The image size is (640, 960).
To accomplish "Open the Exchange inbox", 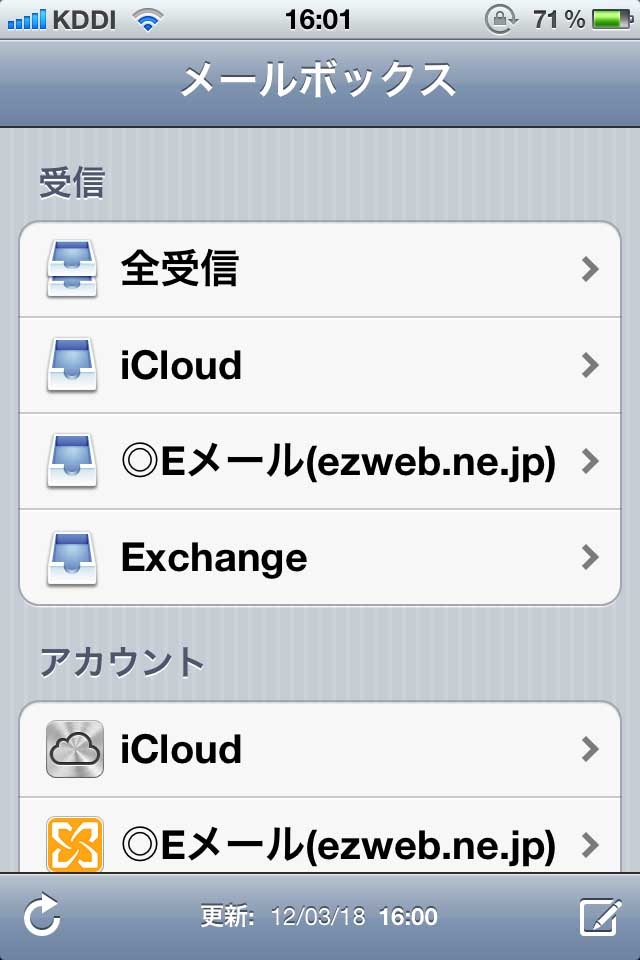I will point(320,557).
